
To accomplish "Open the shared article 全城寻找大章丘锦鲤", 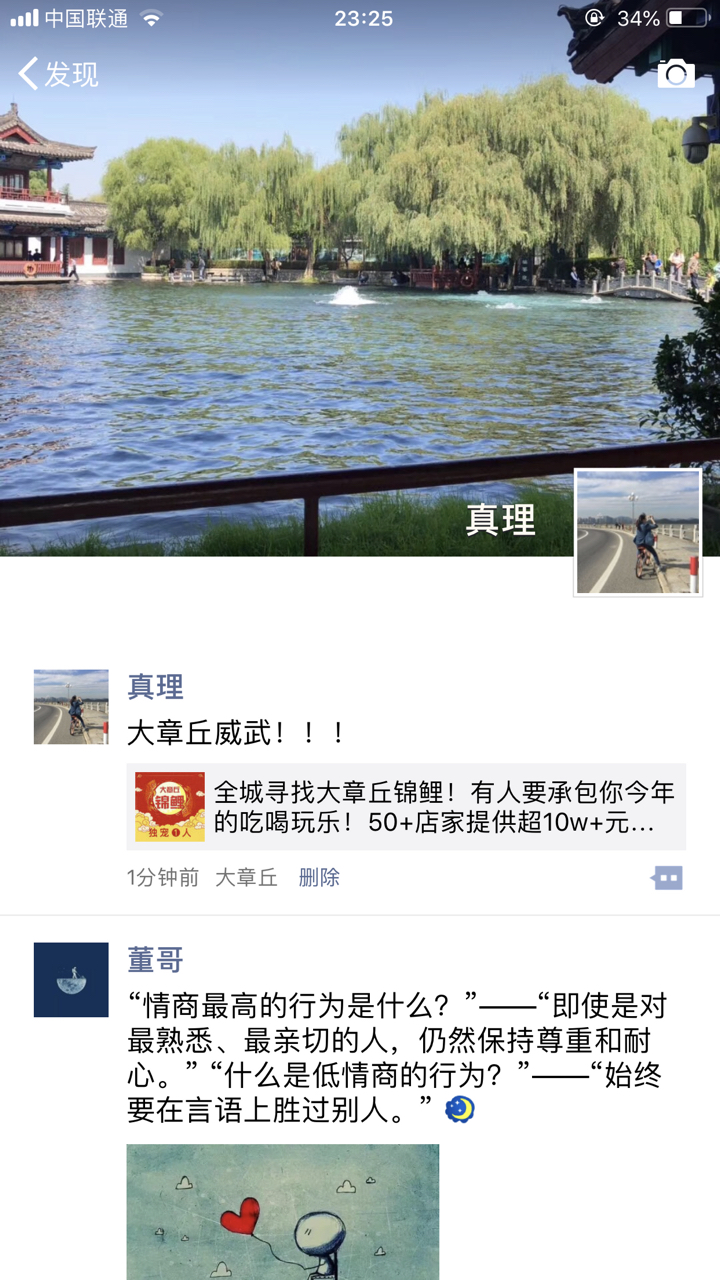I will 406,807.
